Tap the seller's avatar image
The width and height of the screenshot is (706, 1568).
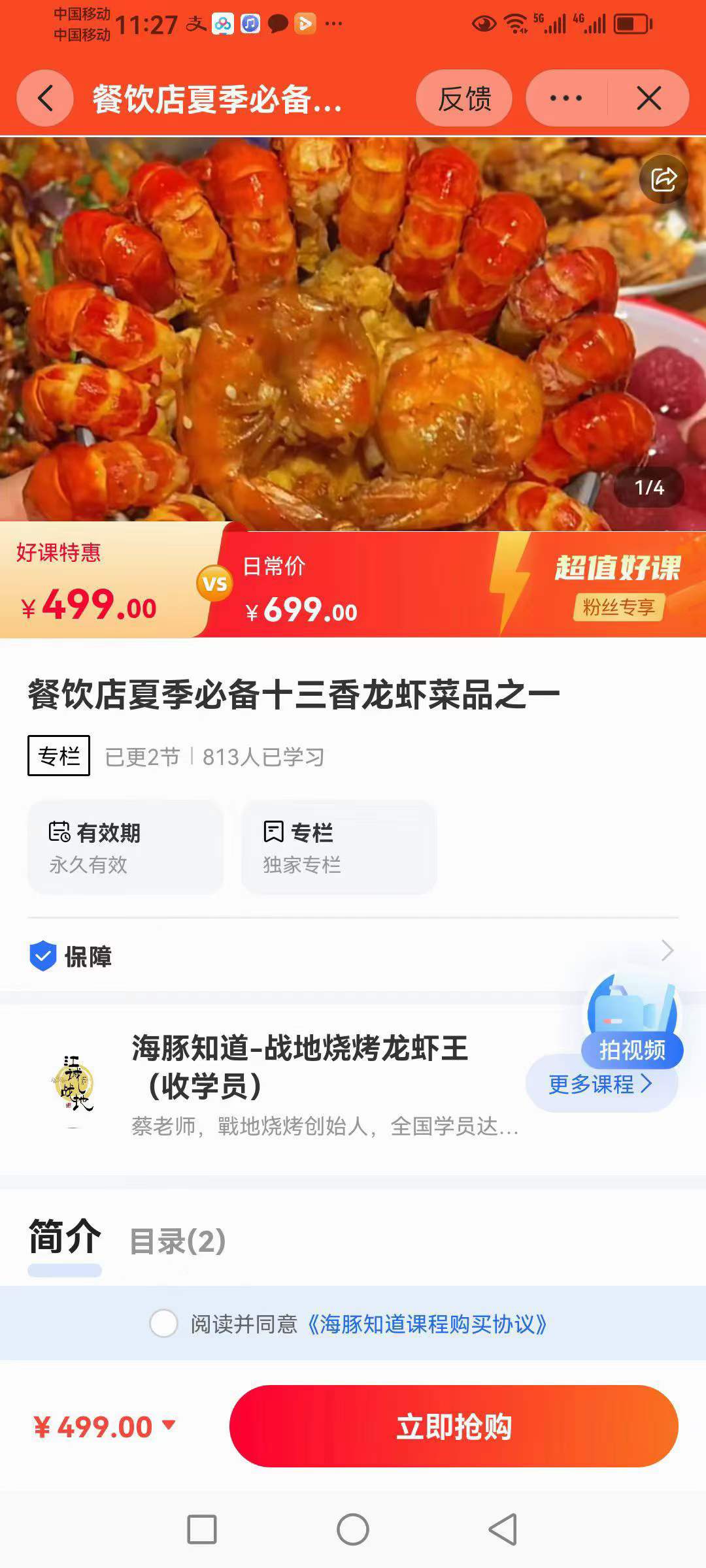pos(72,1080)
